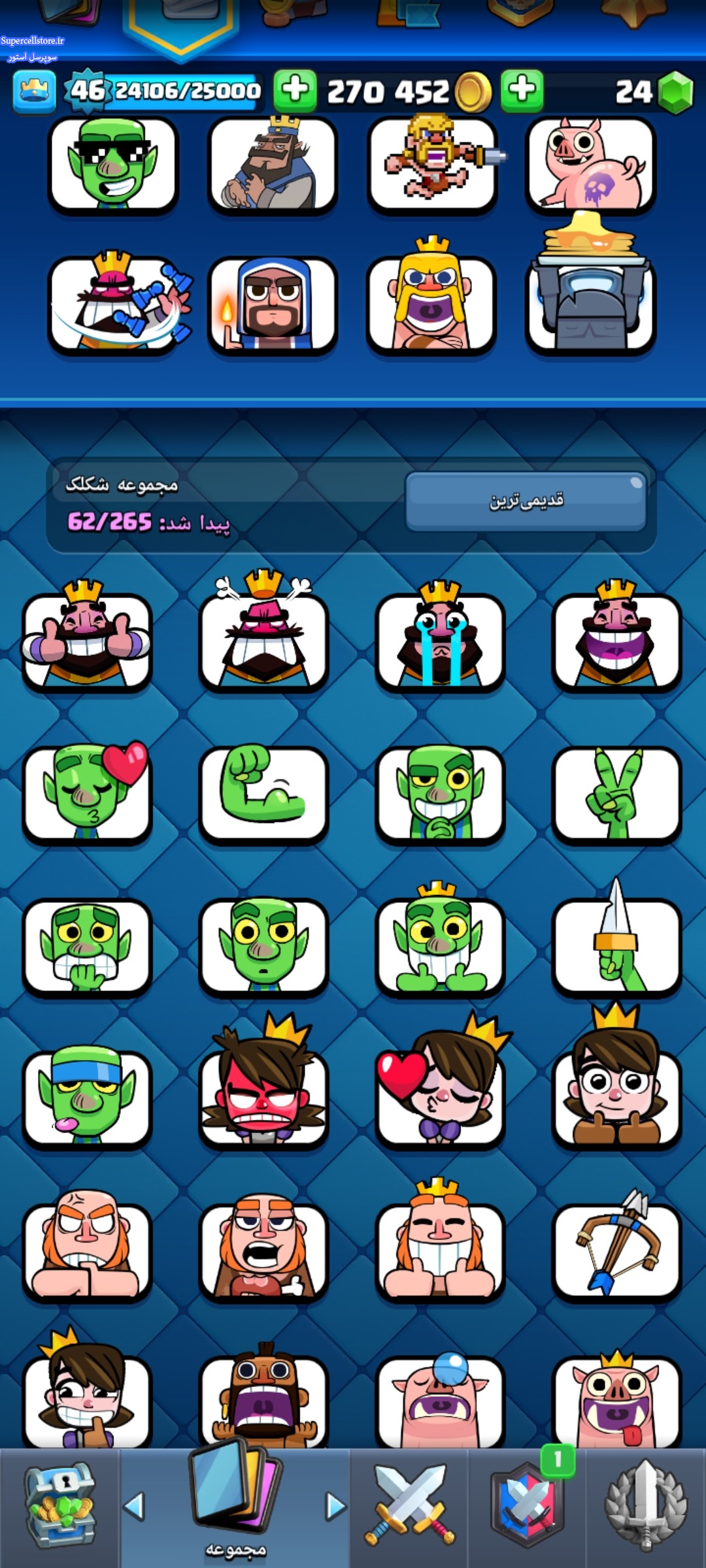Screen dimensions: 706x1568
Task: Open the shop chest tab
Action: click(x=59, y=1506)
